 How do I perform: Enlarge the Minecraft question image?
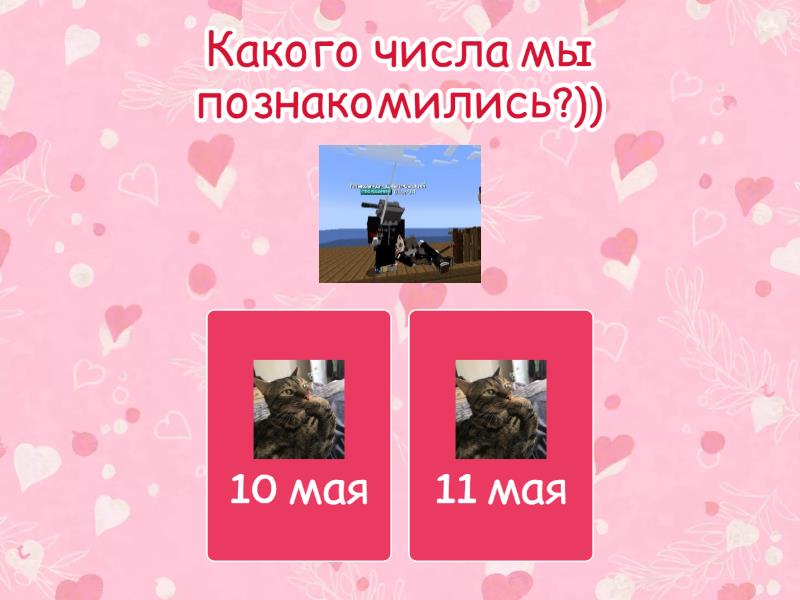coord(399,214)
